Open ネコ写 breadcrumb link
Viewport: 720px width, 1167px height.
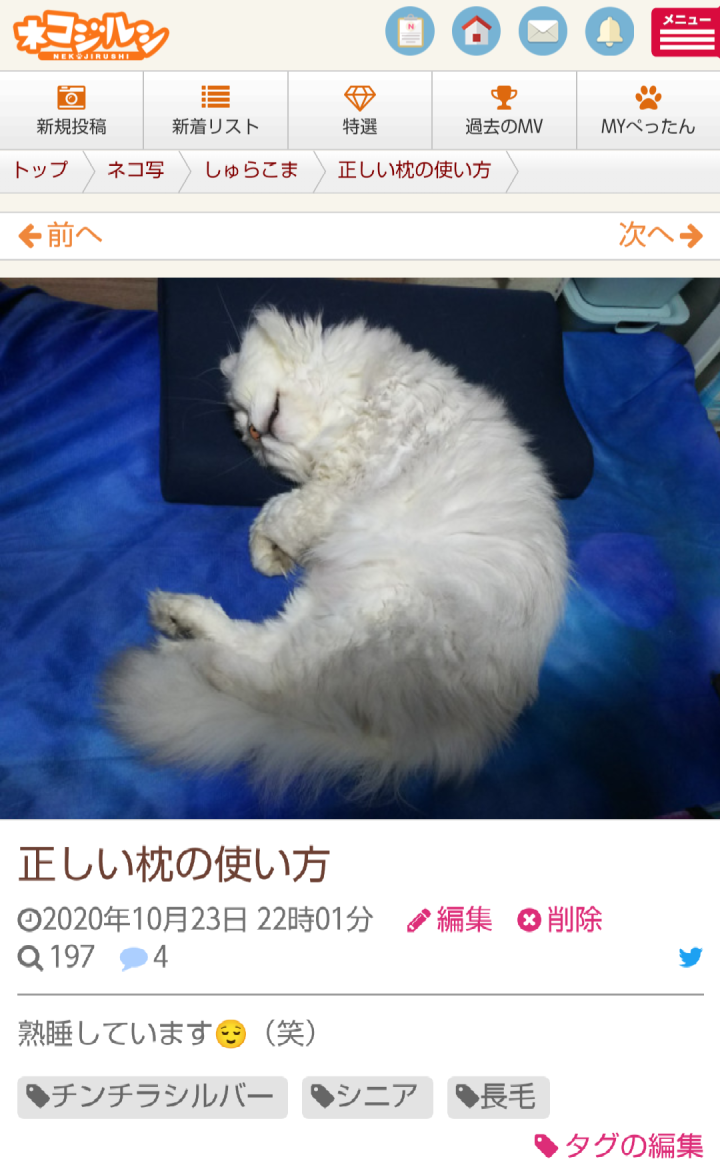pos(135,170)
